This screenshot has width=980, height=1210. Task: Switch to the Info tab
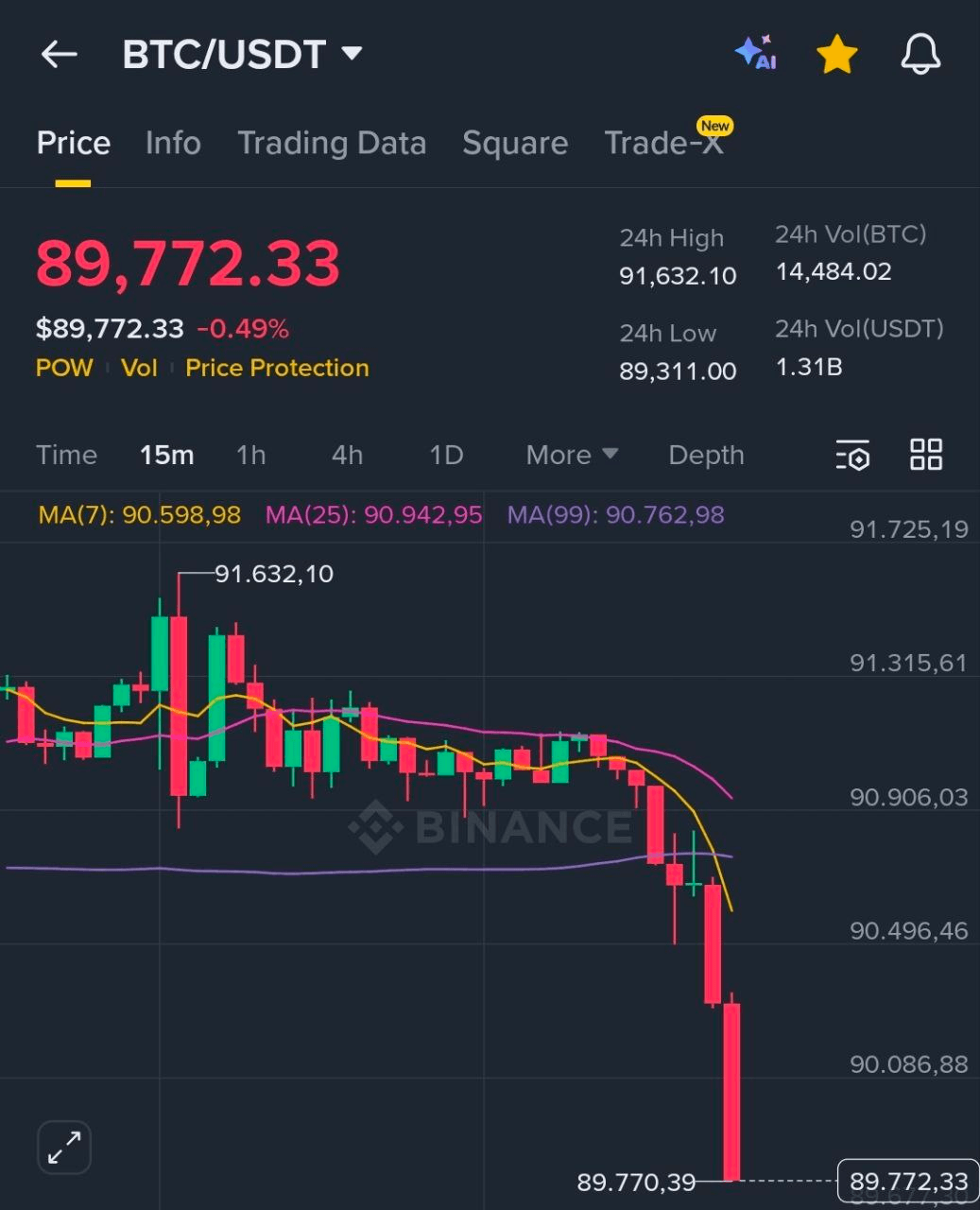173,143
